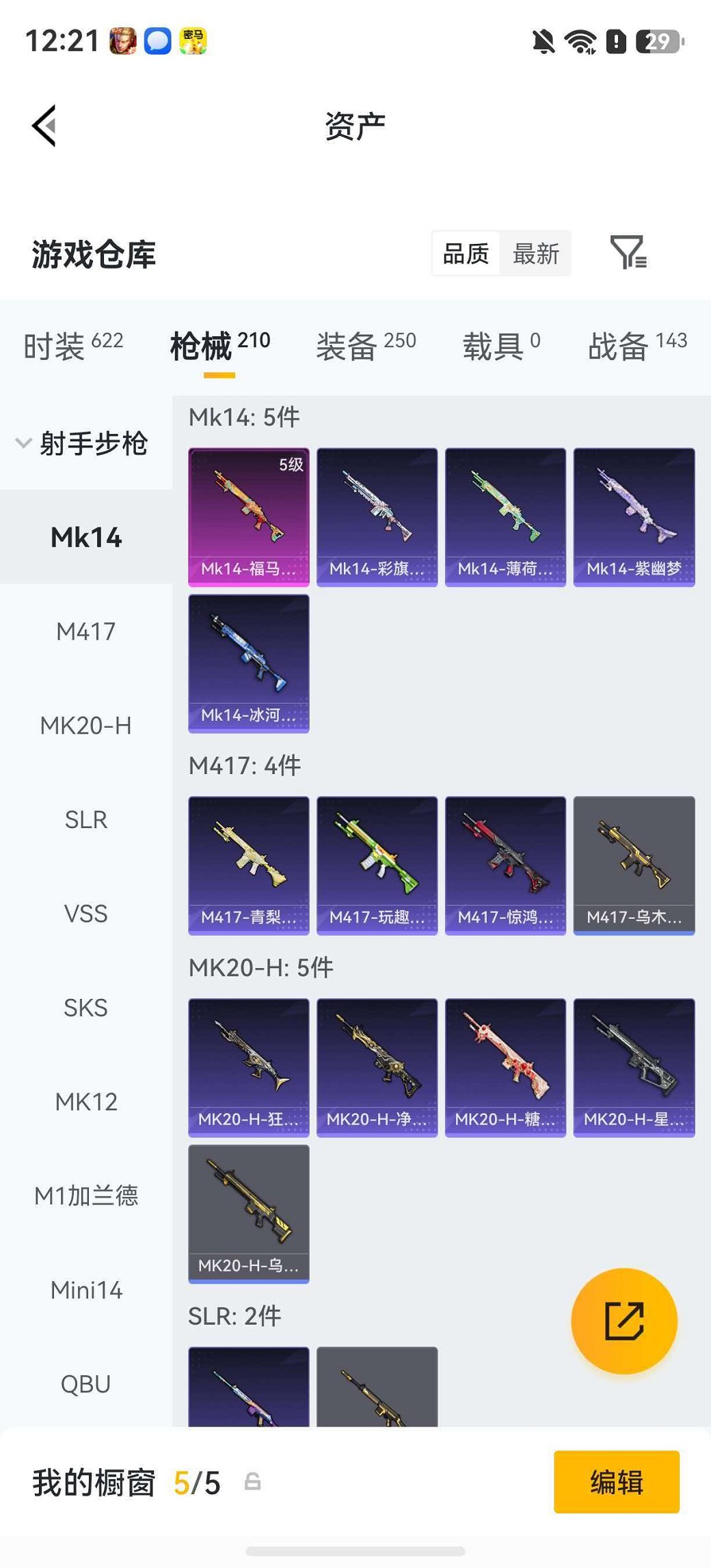Jump to MK20-H in the side list

click(86, 725)
